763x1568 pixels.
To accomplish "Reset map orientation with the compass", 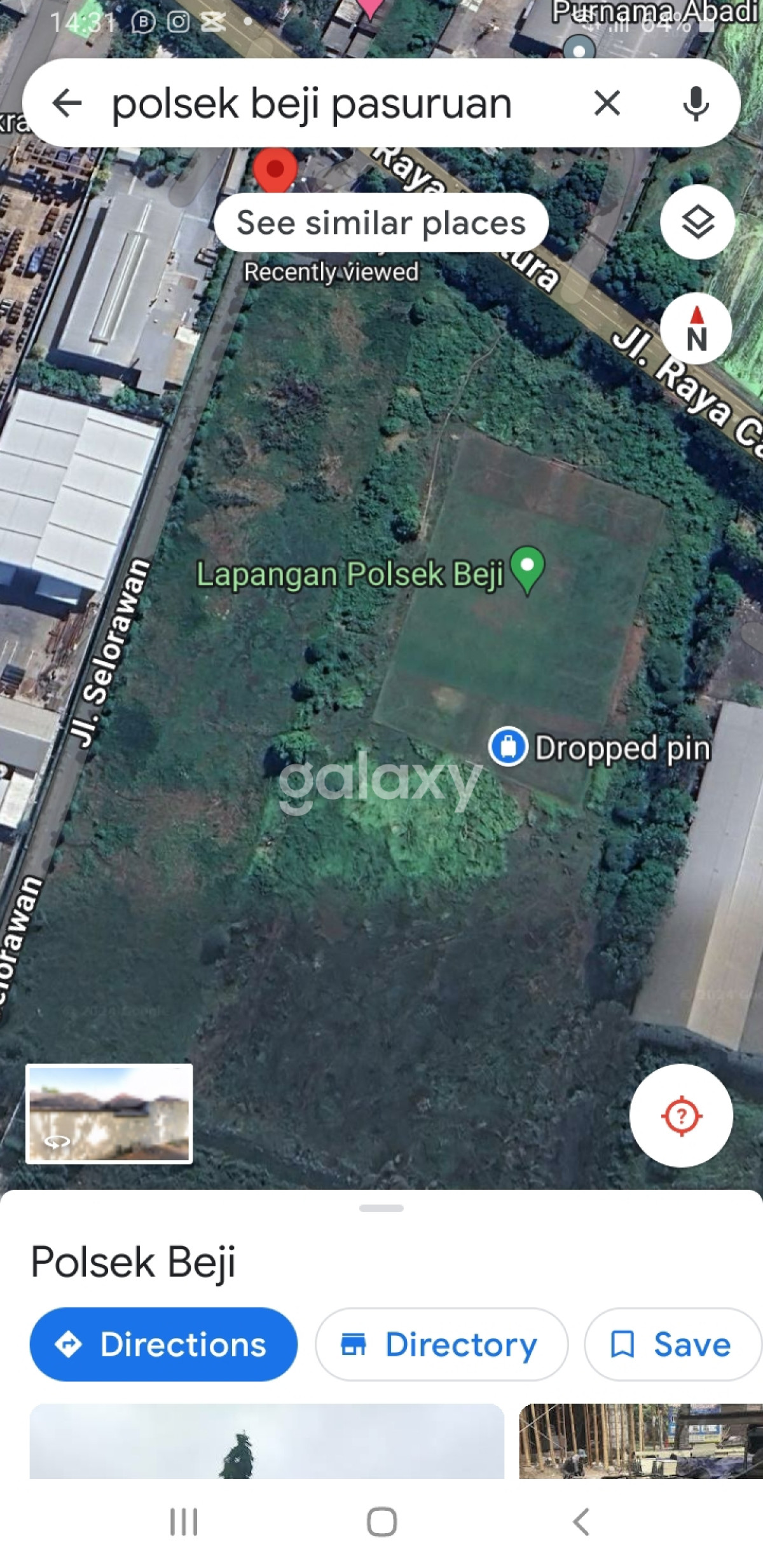I will 697,329.
